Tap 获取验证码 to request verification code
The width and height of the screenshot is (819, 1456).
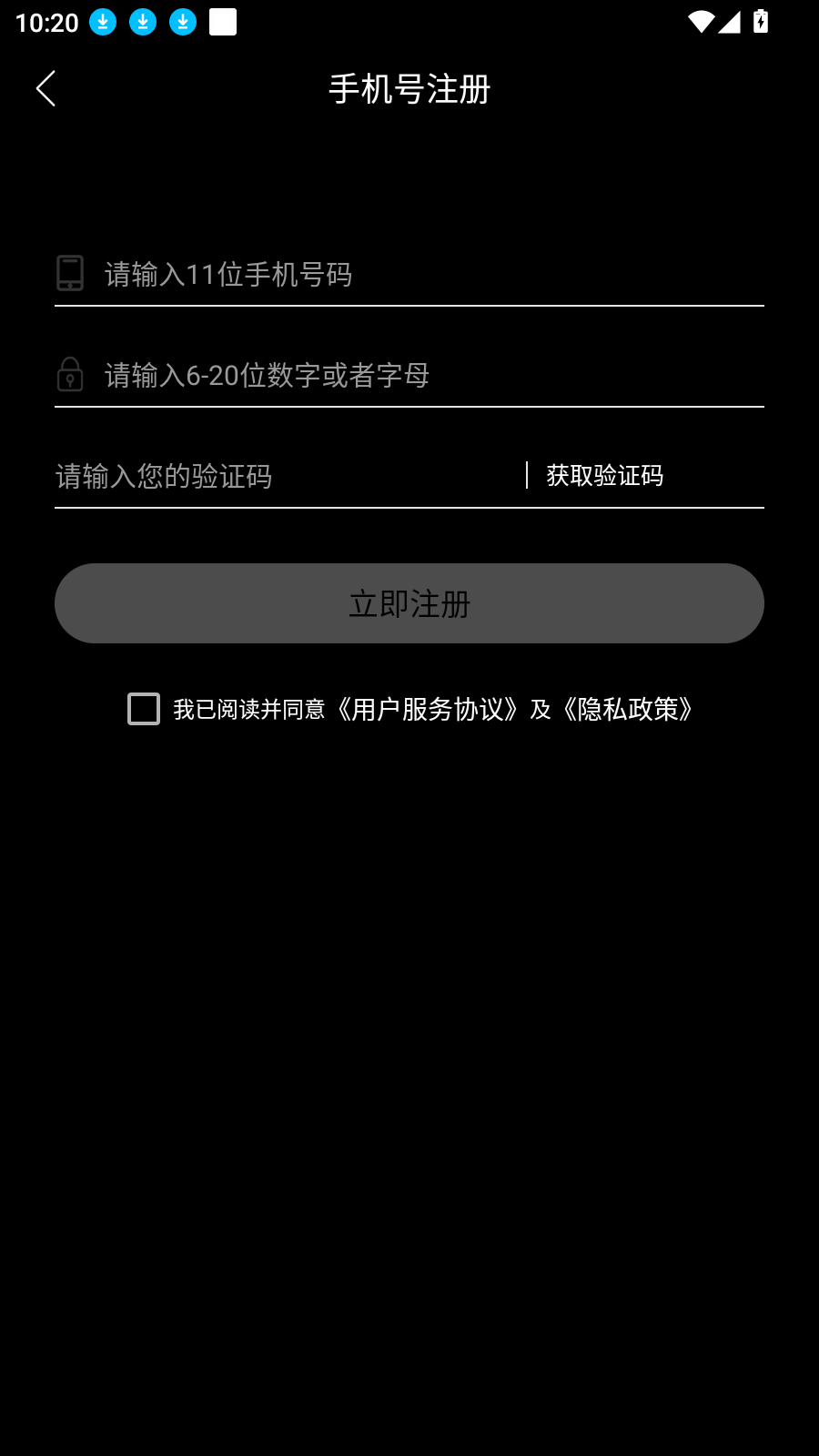[603, 475]
